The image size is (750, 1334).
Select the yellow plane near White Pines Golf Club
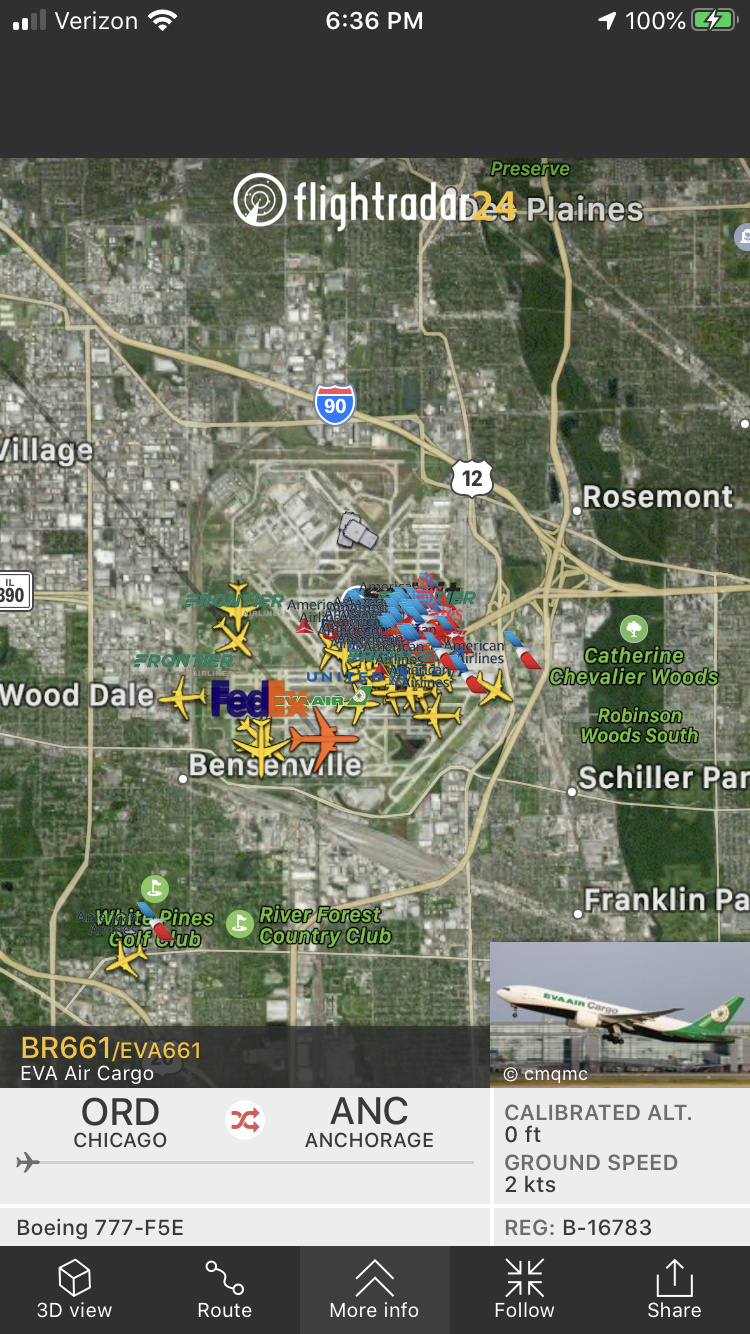pyautogui.click(x=126, y=959)
